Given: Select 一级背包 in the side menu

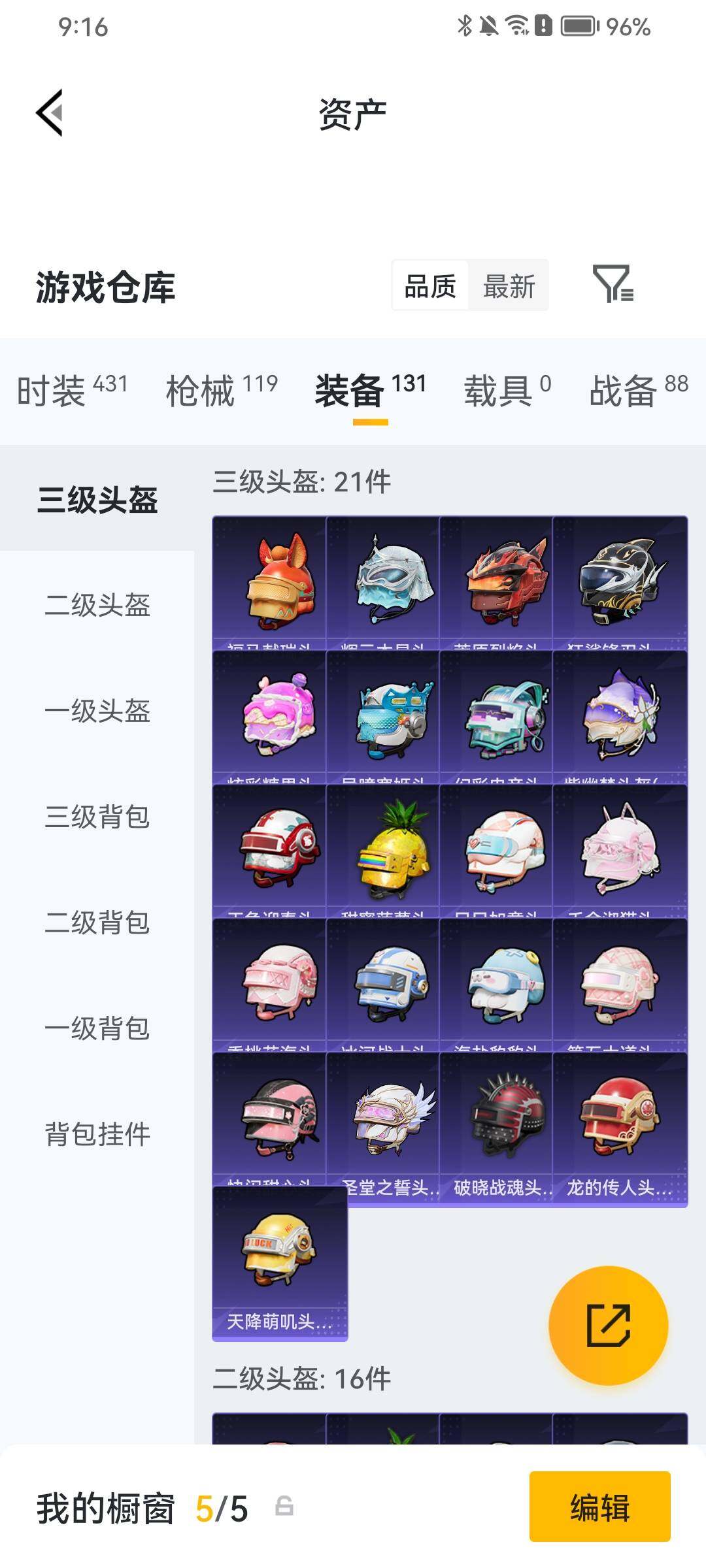Looking at the screenshot, I should coord(97,1028).
